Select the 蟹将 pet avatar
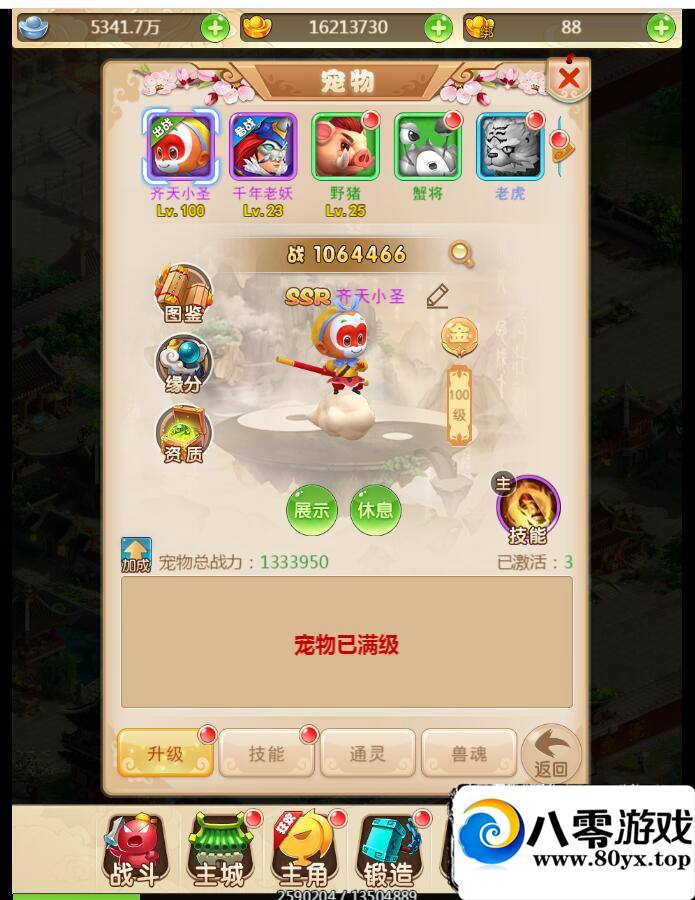The height and width of the screenshot is (900, 695). (x=427, y=147)
